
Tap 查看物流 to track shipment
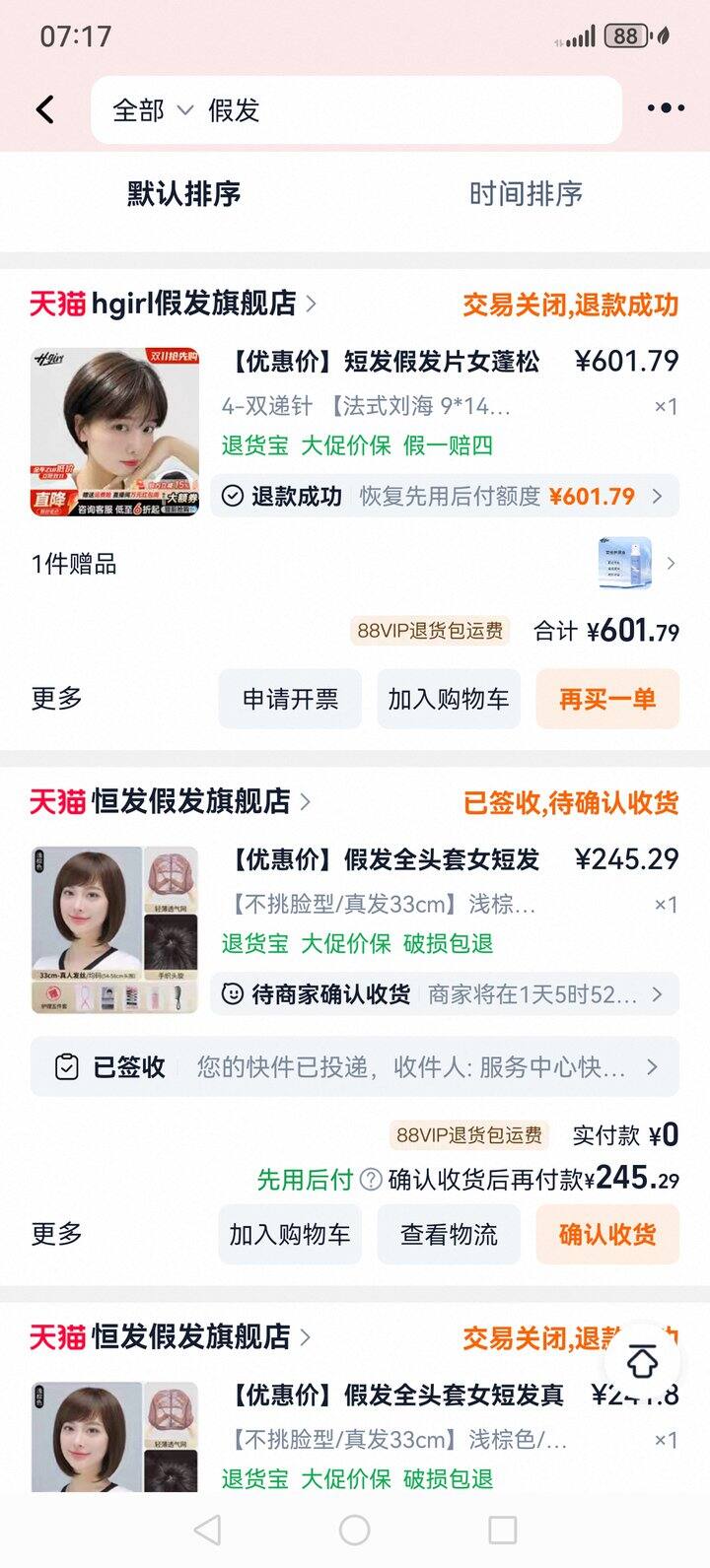tap(449, 1235)
